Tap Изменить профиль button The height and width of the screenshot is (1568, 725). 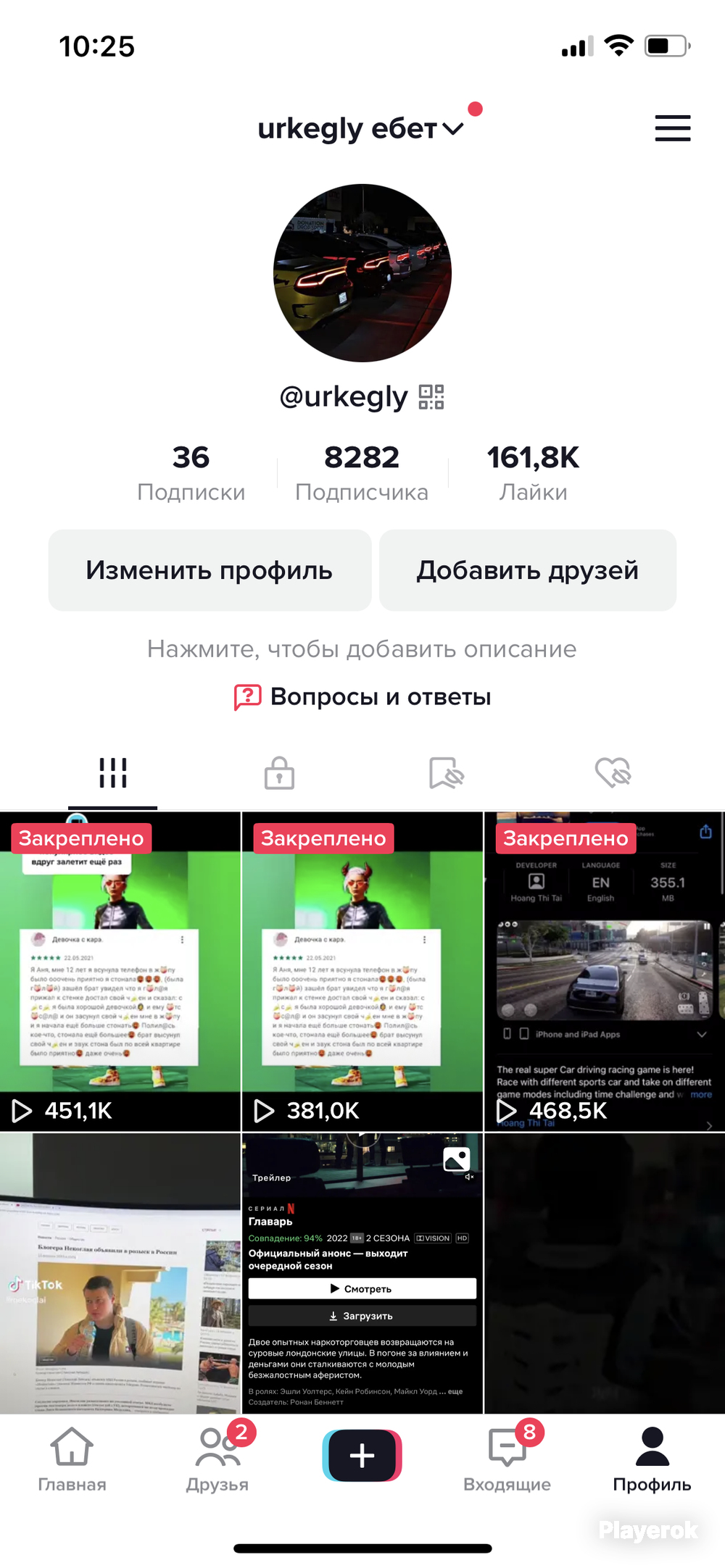coord(210,570)
